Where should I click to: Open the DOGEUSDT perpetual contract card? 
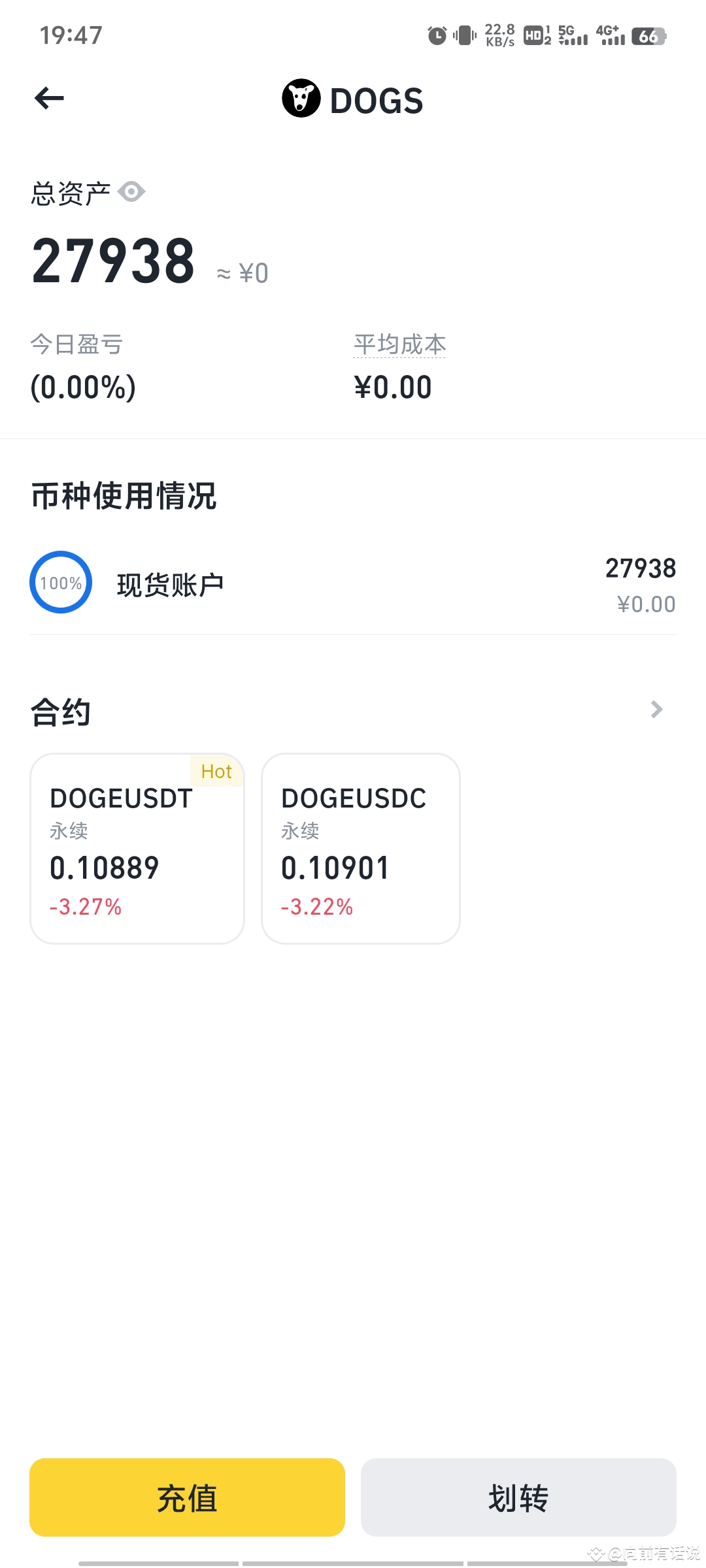pyautogui.click(x=137, y=848)
